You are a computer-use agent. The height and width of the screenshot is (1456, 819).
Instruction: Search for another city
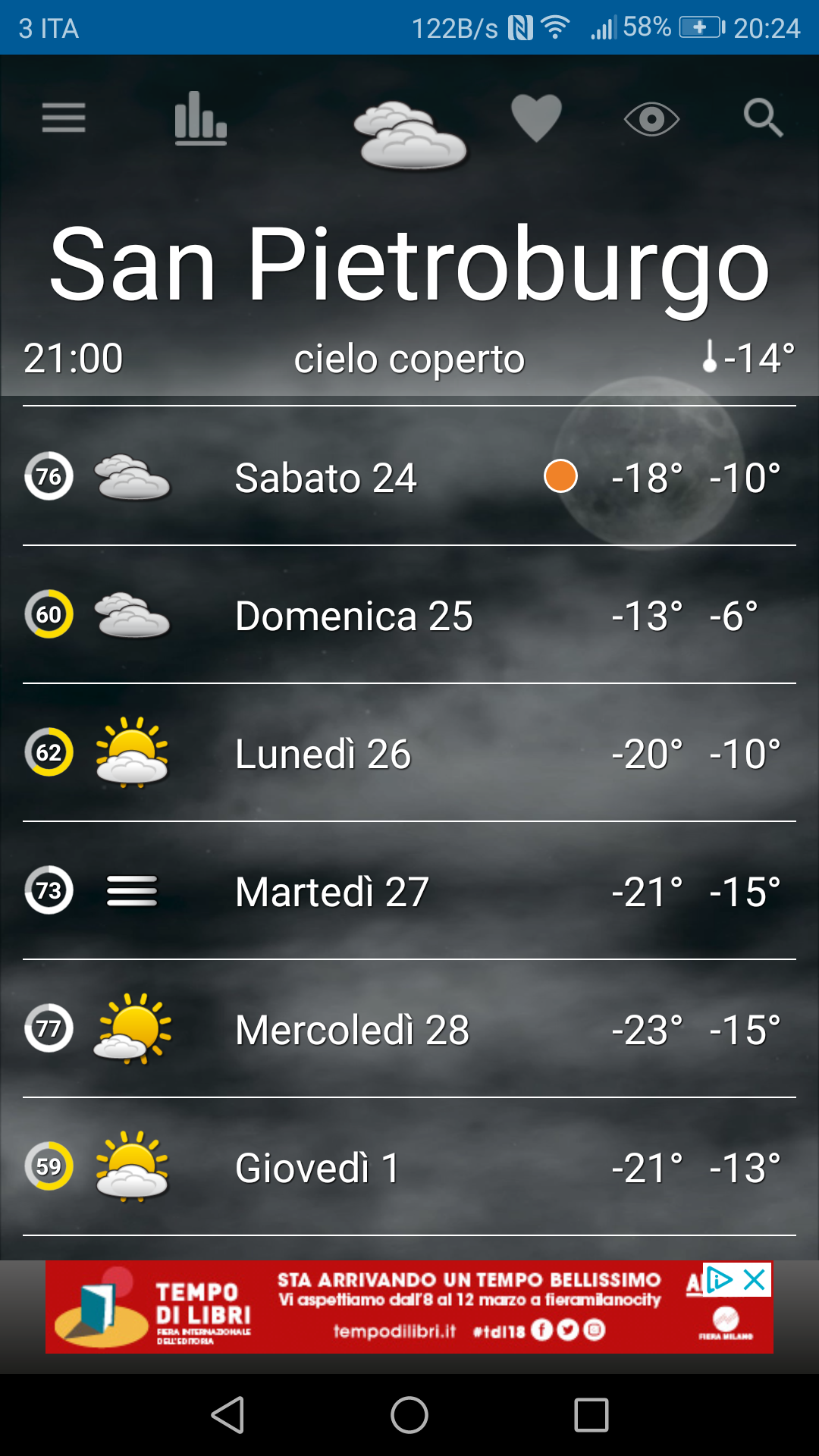[762, 118]
